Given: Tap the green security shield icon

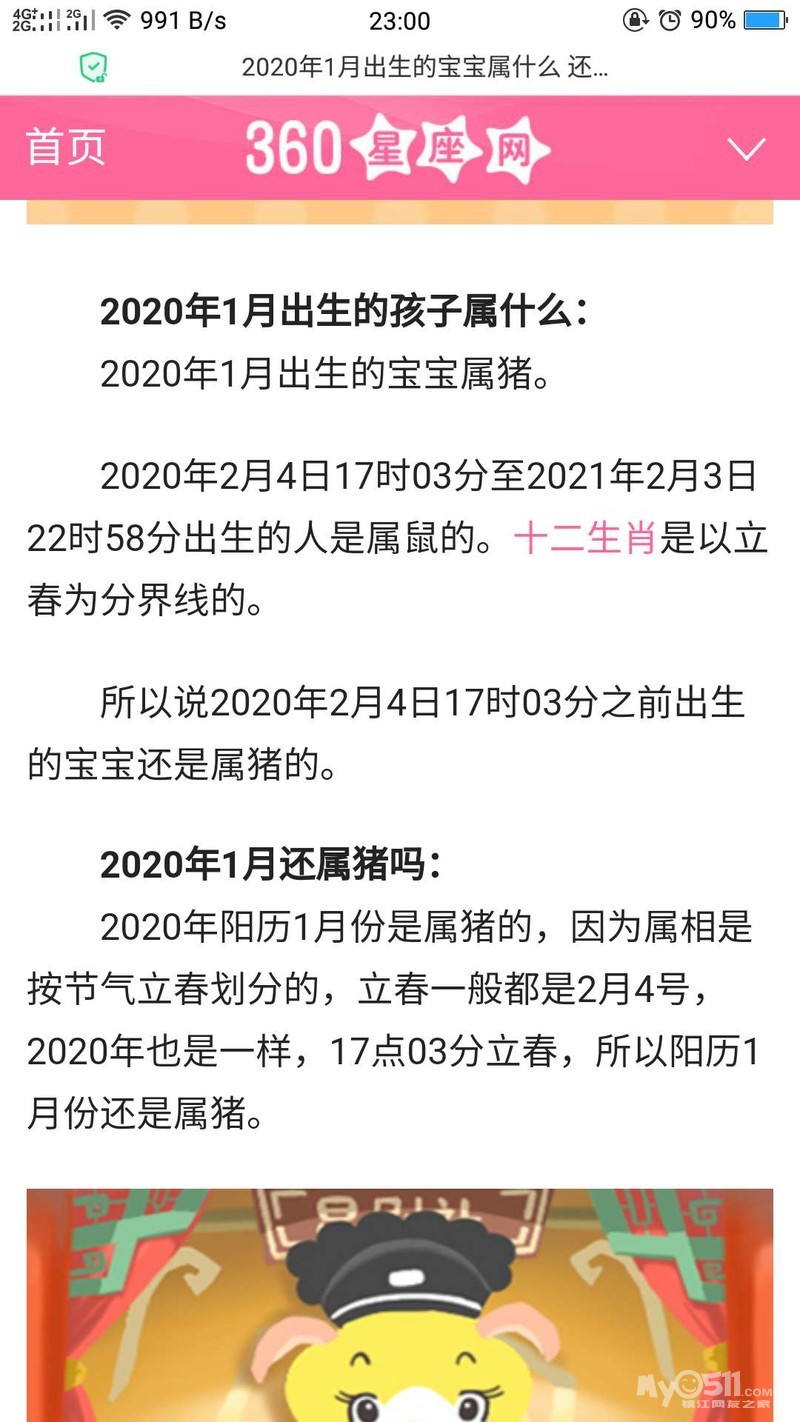Looking at the screenshot, I should click(93, 68).
